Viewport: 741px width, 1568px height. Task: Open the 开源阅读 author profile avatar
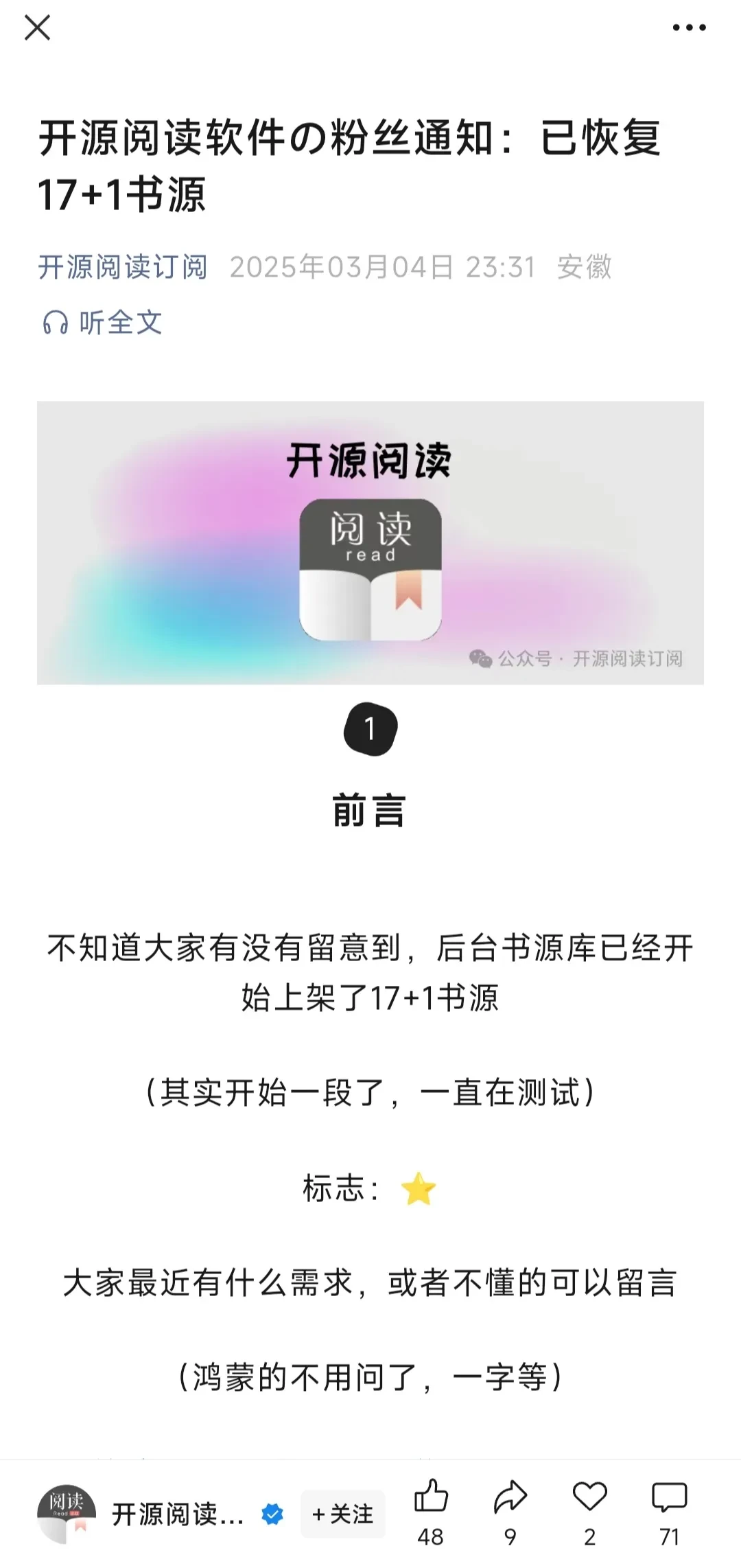(67, 1514)
